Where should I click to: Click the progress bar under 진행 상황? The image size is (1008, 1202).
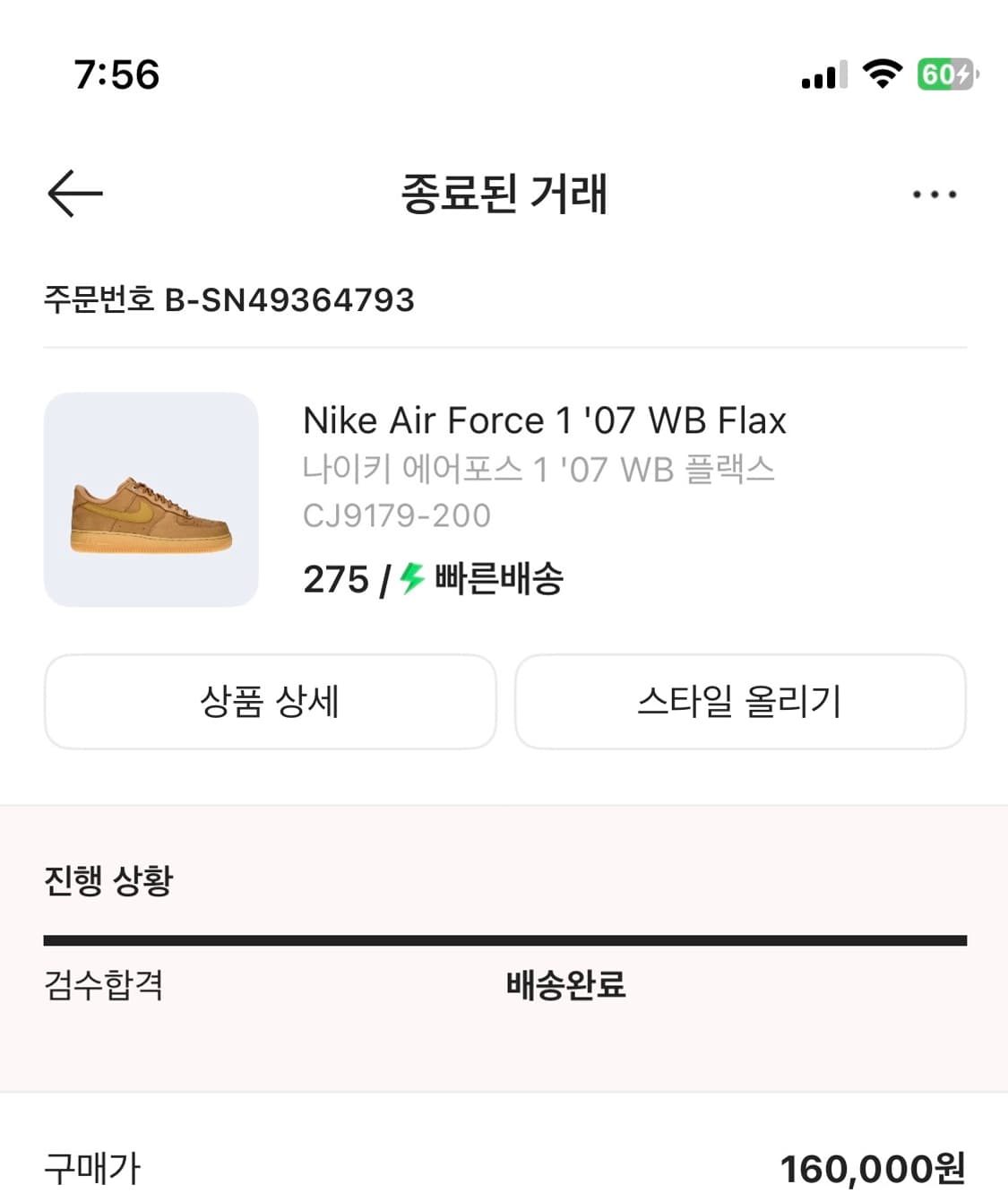point(504,939)
